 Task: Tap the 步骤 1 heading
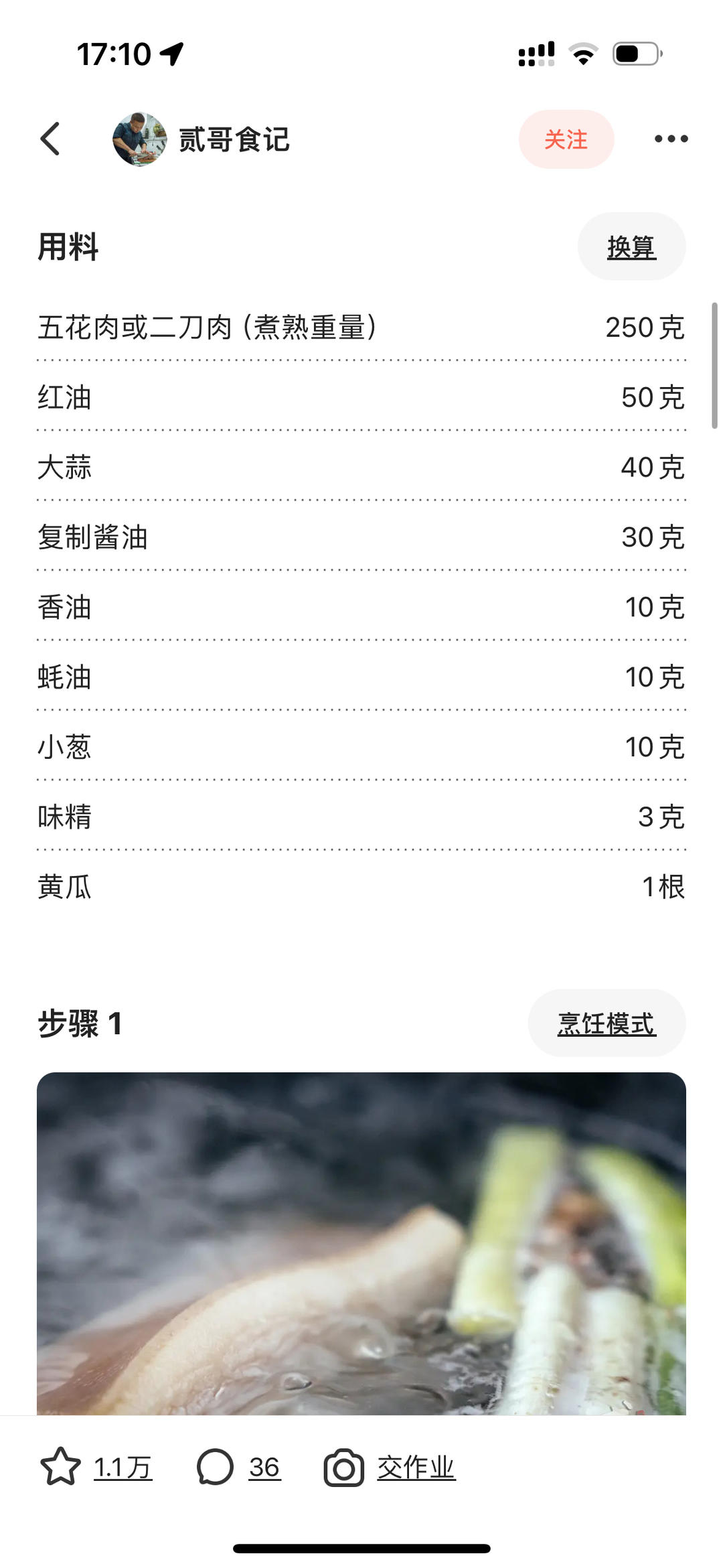[x=80, y=1021]
